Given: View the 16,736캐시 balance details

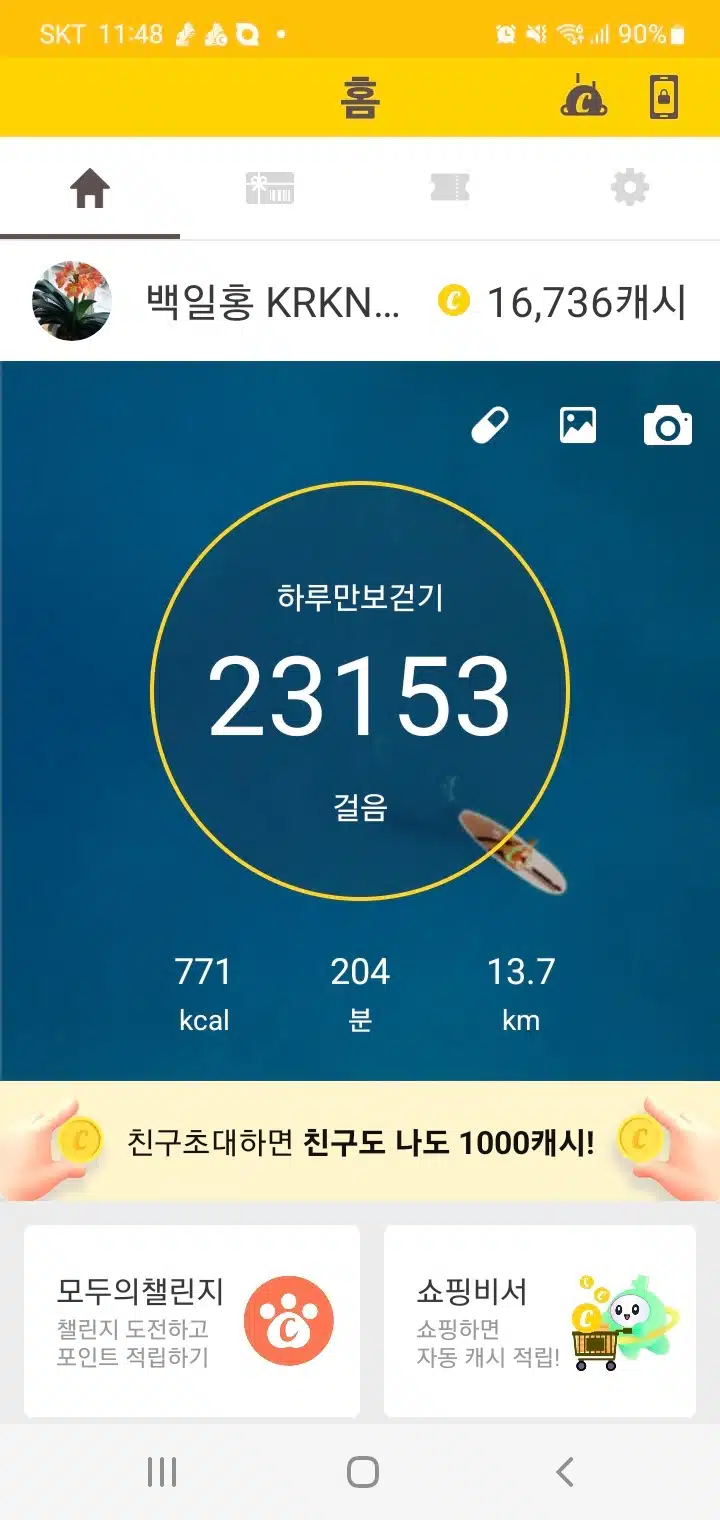Looking at the screenshot, I should coord(563,301).
